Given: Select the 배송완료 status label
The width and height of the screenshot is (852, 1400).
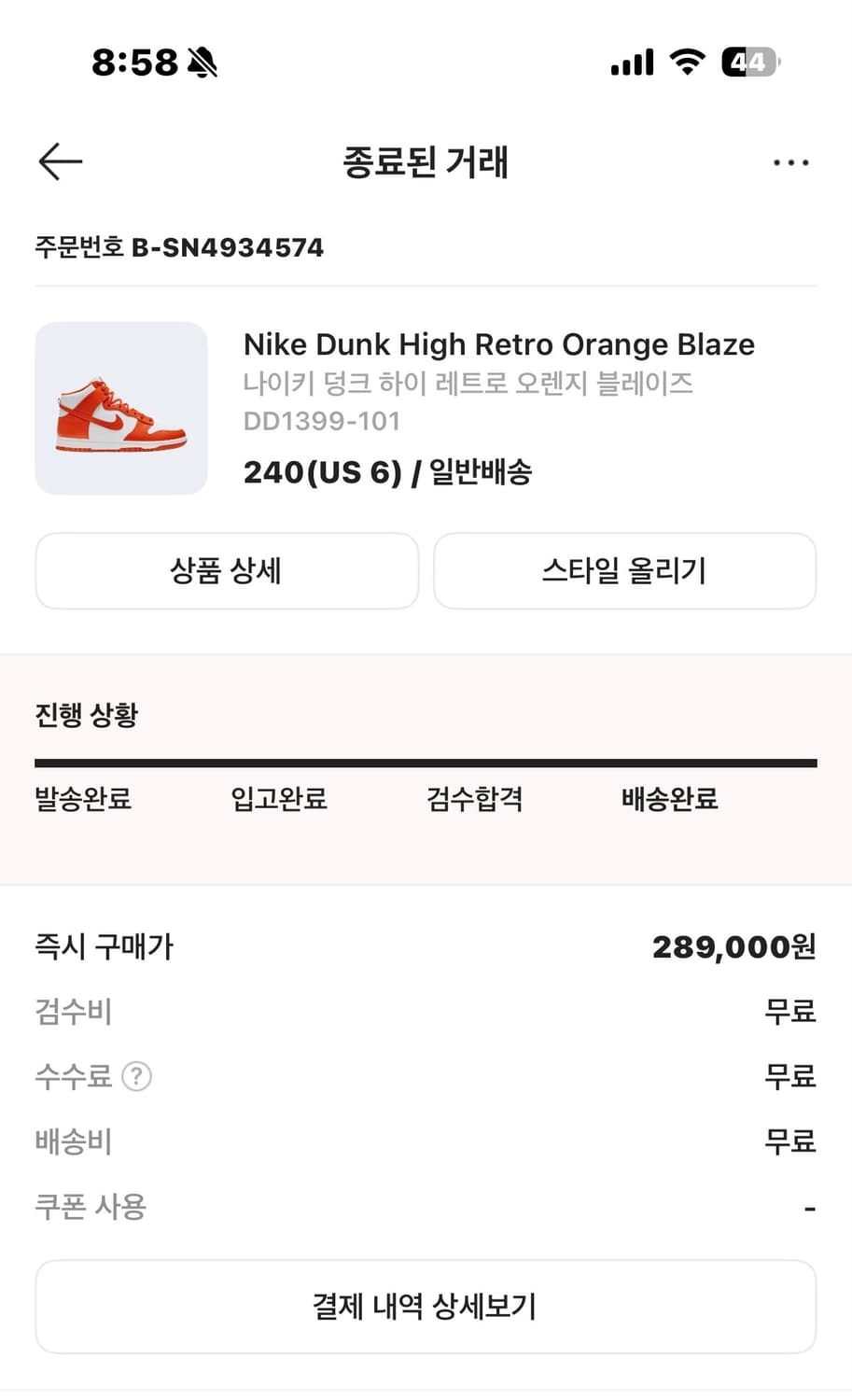Looking at the screenshot, I should pos(668,800).
